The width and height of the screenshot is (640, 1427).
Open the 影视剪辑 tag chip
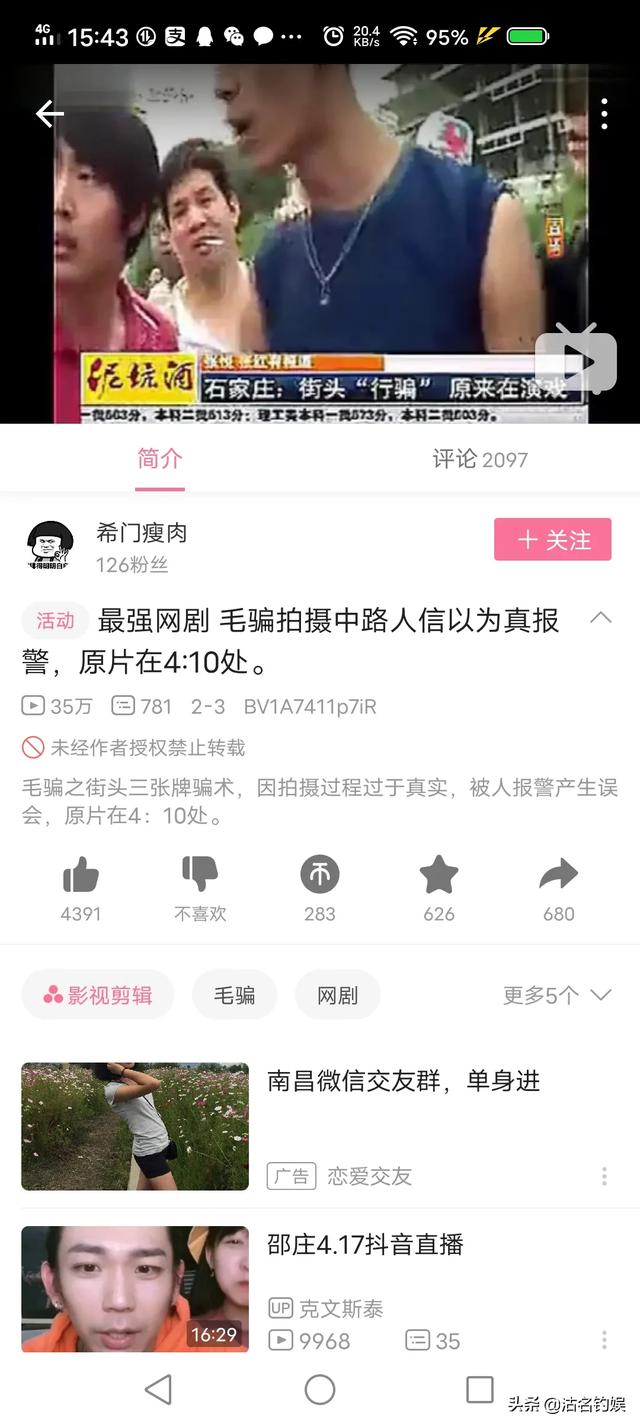pos(98,995)
